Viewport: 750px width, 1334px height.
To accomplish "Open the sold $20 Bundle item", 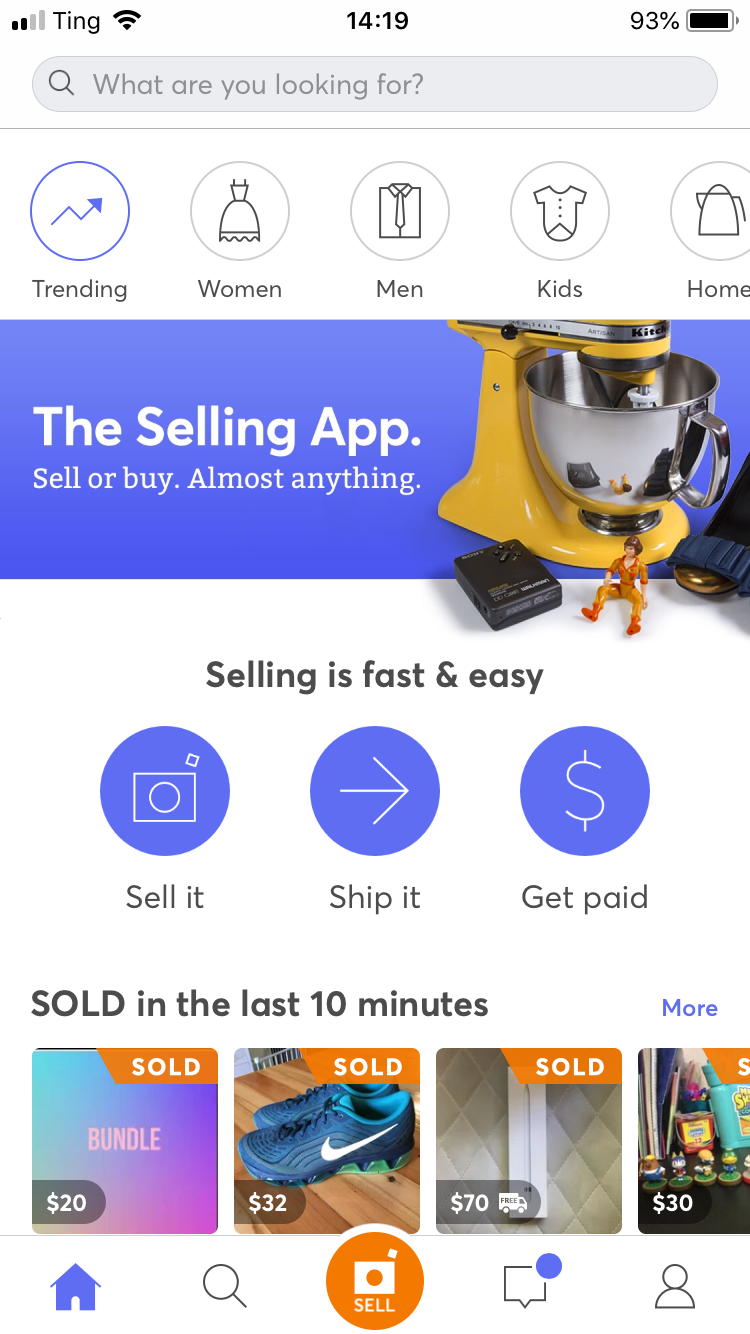I will tap(124, 1140).
